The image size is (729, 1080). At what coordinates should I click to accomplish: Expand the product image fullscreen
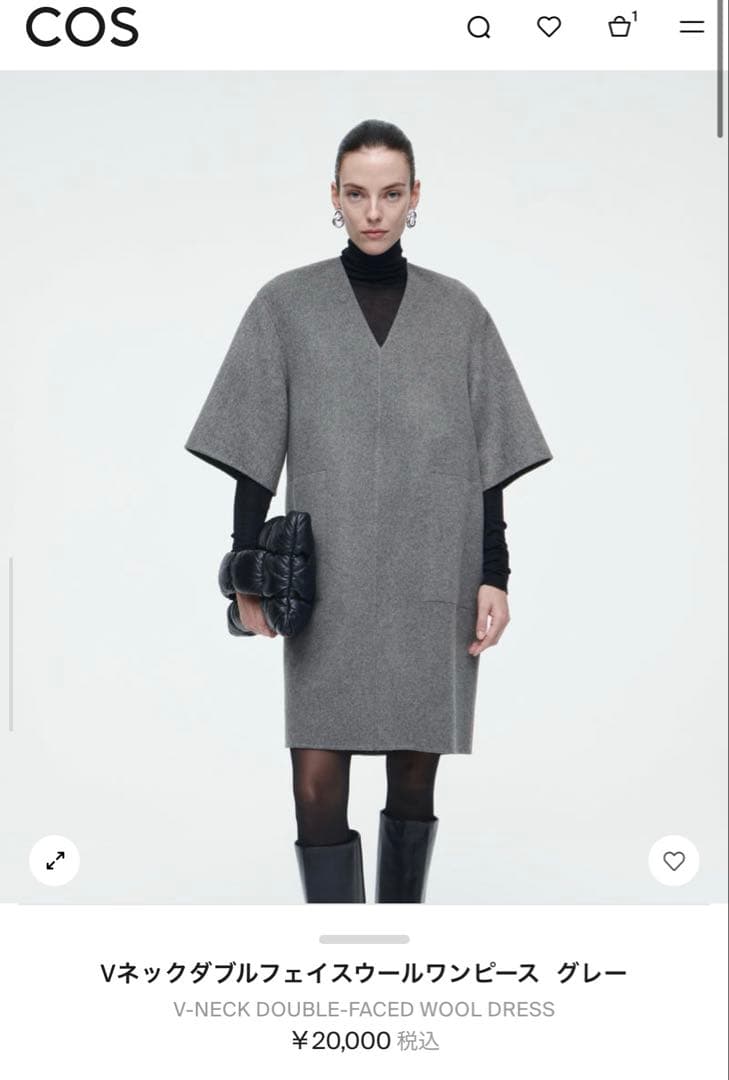click(55, 860)
